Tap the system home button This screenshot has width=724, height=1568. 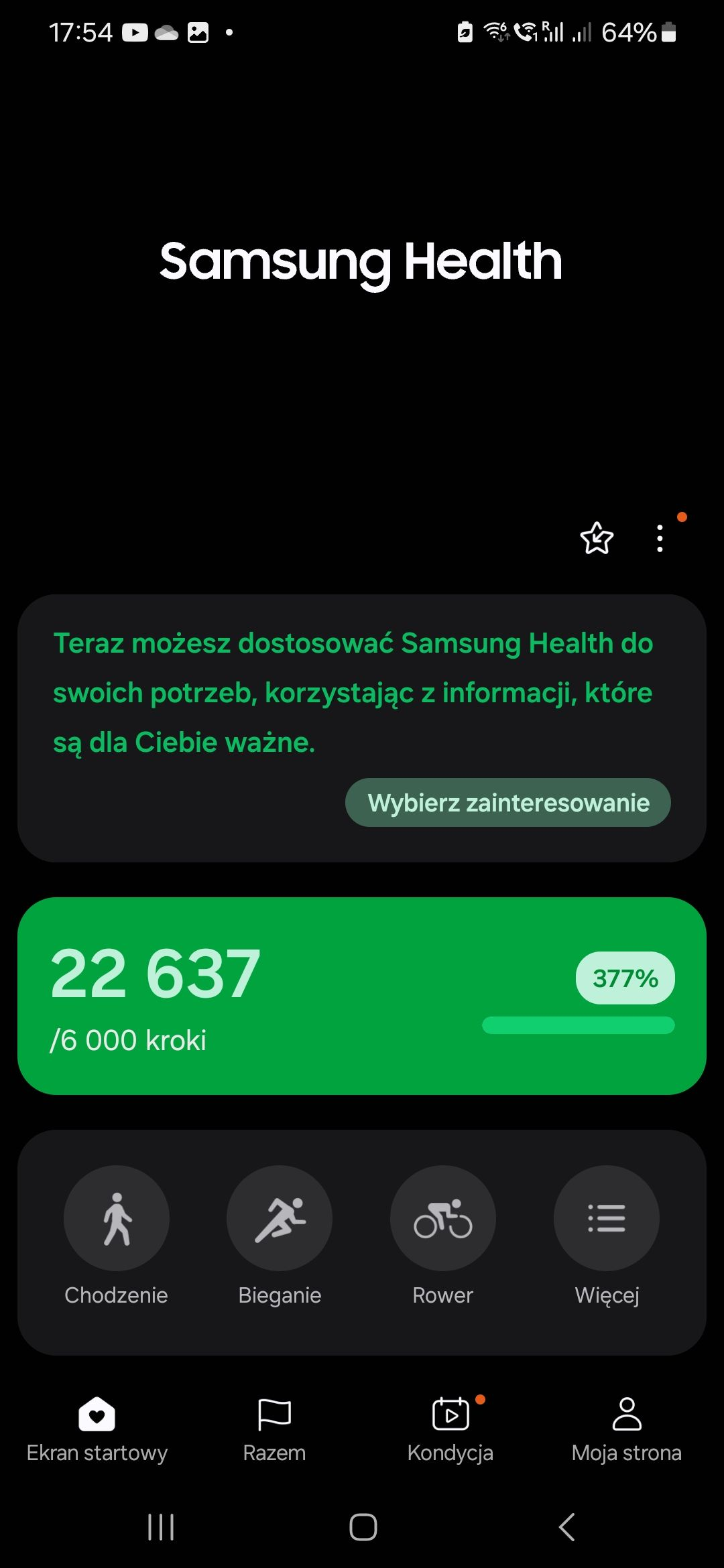point(363,1527)
